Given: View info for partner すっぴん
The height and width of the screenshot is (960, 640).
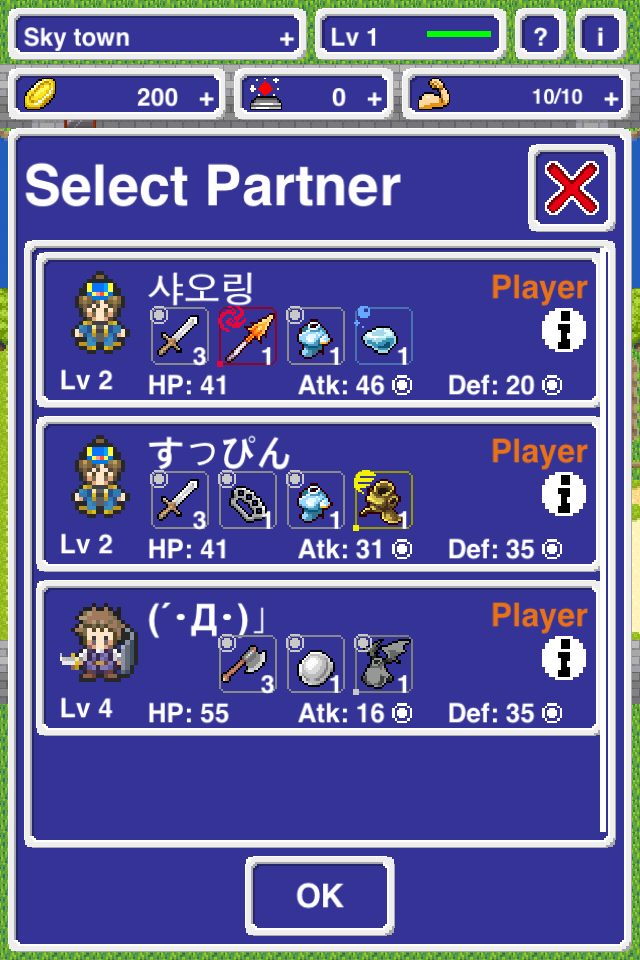Looking at the screenshot, I should click(x=563, y=495).
